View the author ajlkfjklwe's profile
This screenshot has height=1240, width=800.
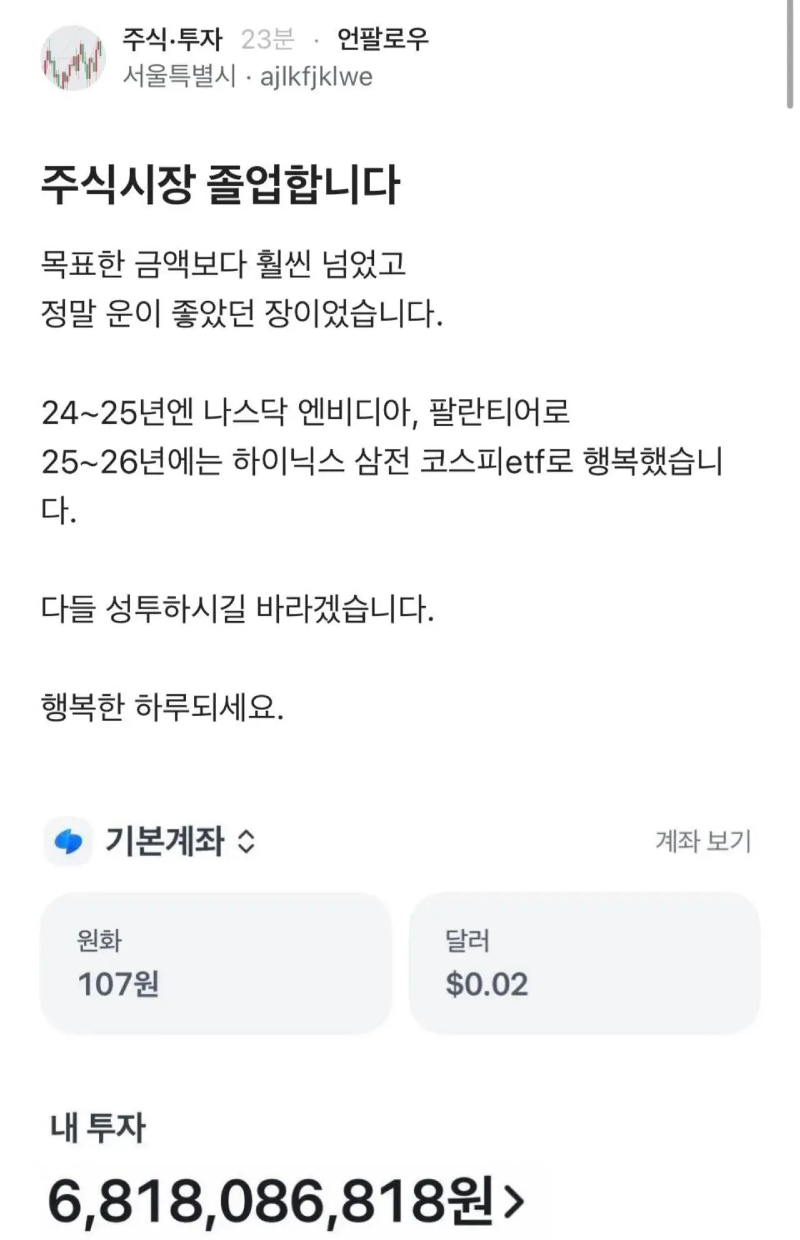316,77
